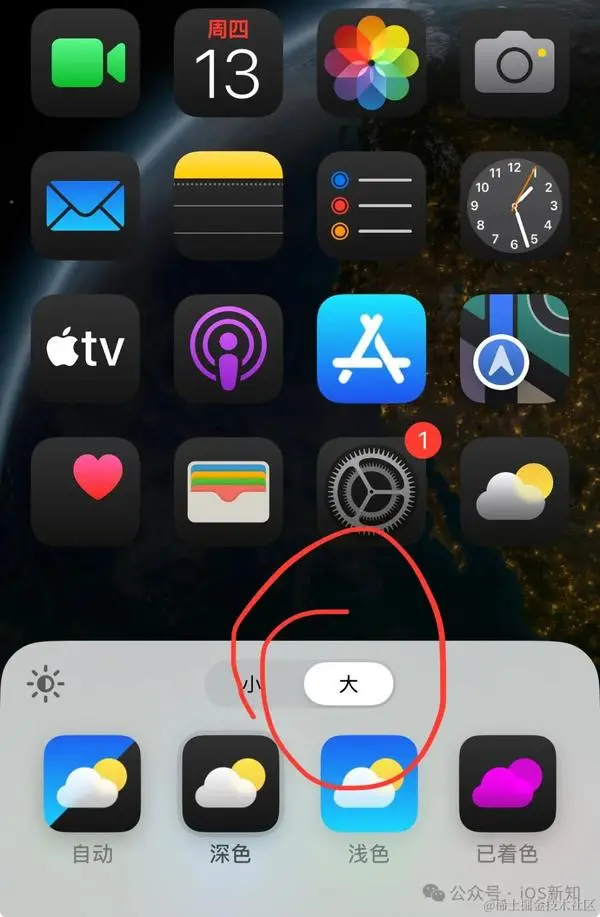Screen dimensions: 600x917
Task: Open the Wallet app
Action: pyautogui.click(x=229, y=490)
